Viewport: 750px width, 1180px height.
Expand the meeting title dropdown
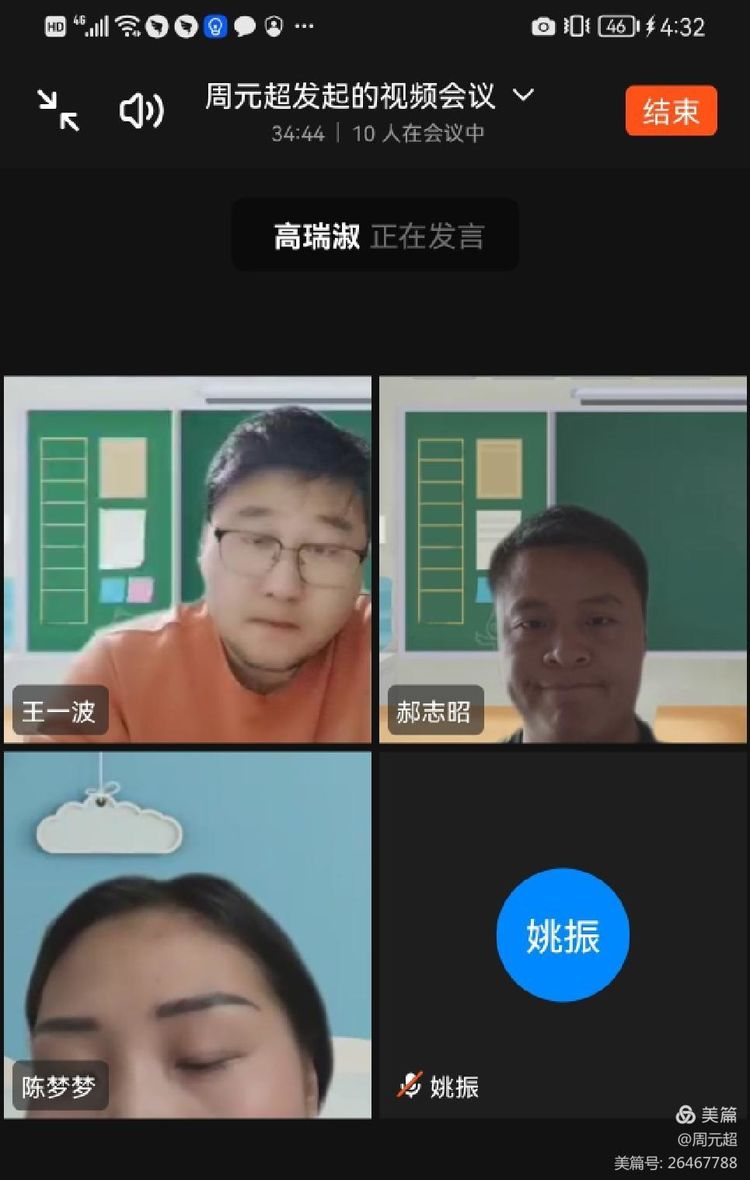(523, 96)
